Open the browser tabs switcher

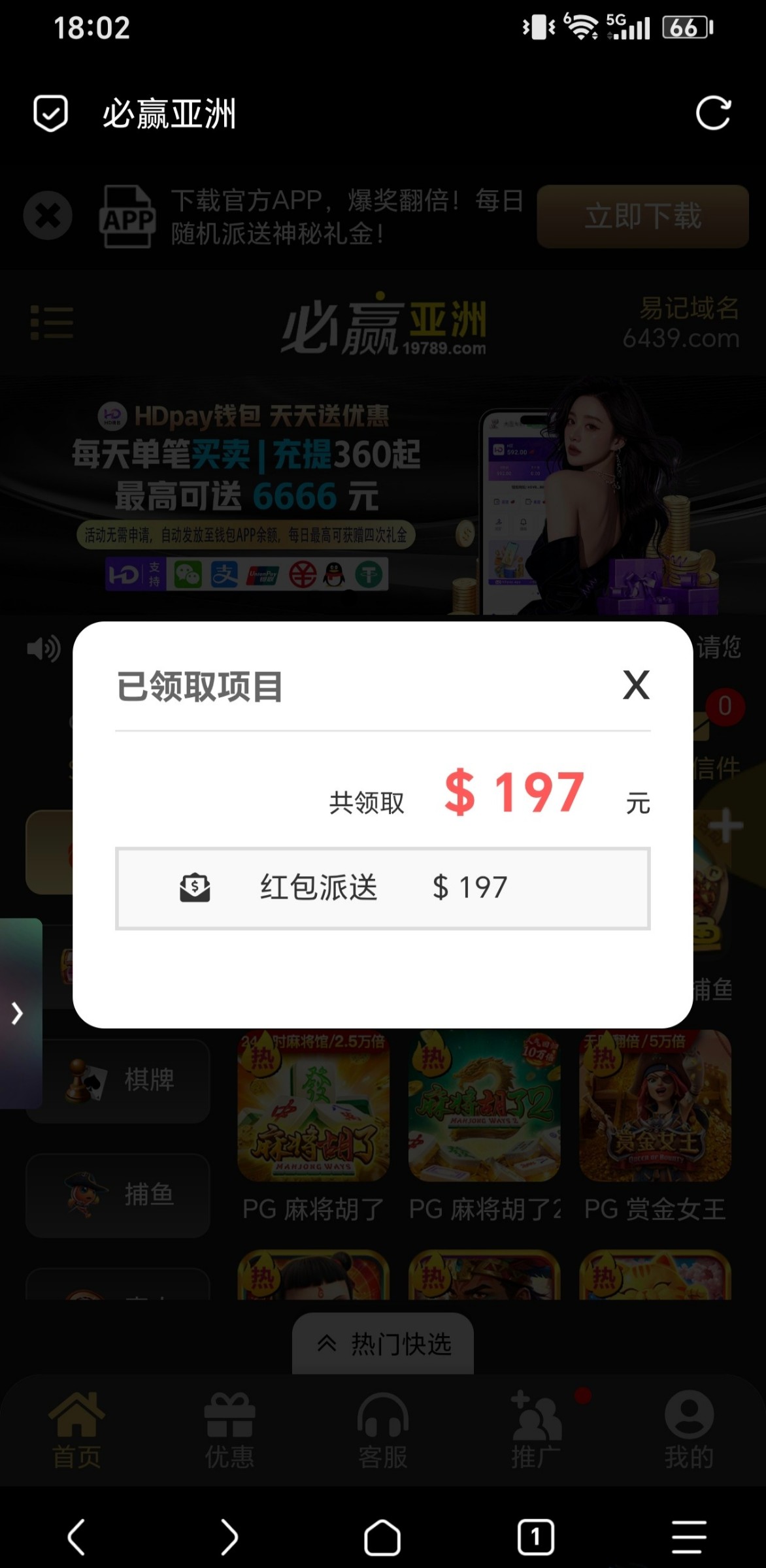point(535,1537)
